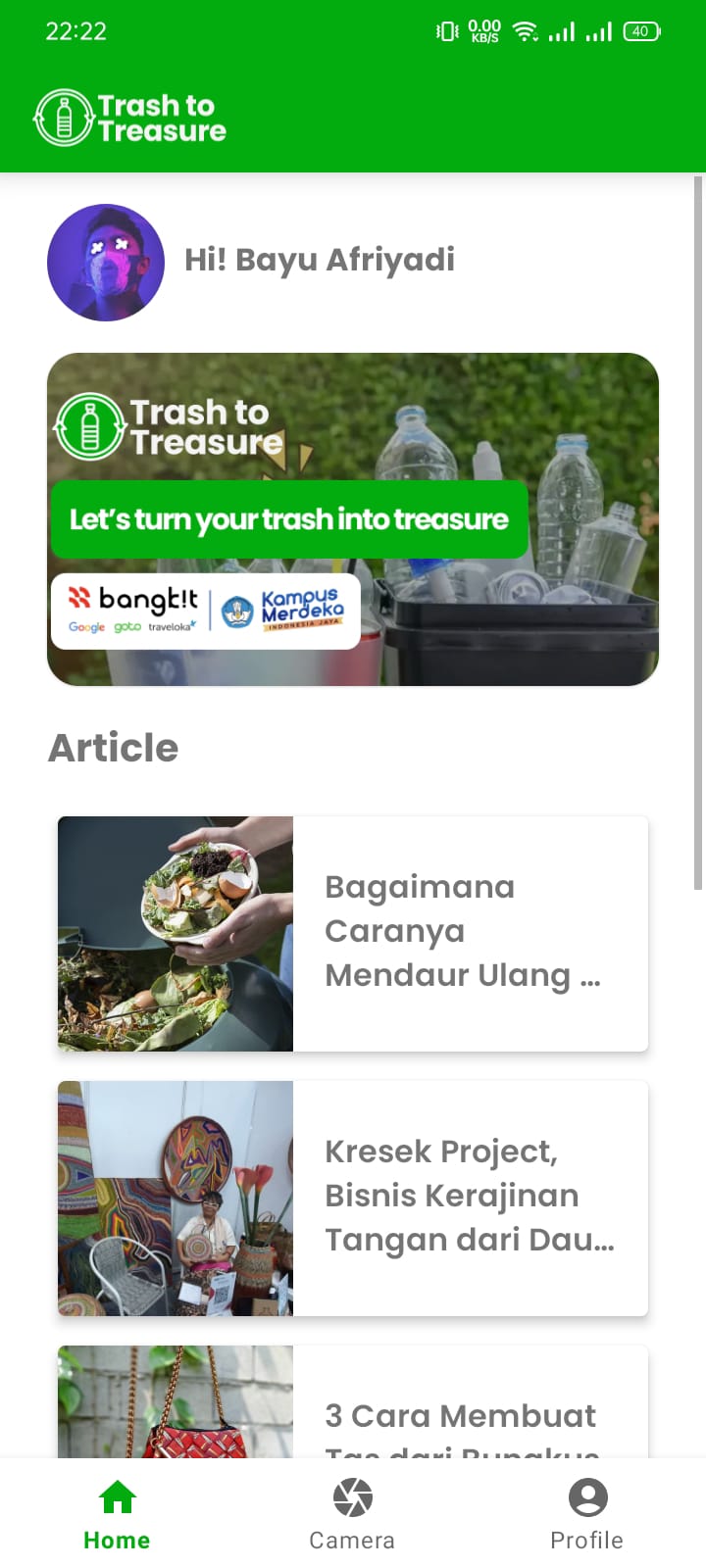Click the Trash to Treasure bottle logo
Screen dimensions: 706x1568
point(61,118)
